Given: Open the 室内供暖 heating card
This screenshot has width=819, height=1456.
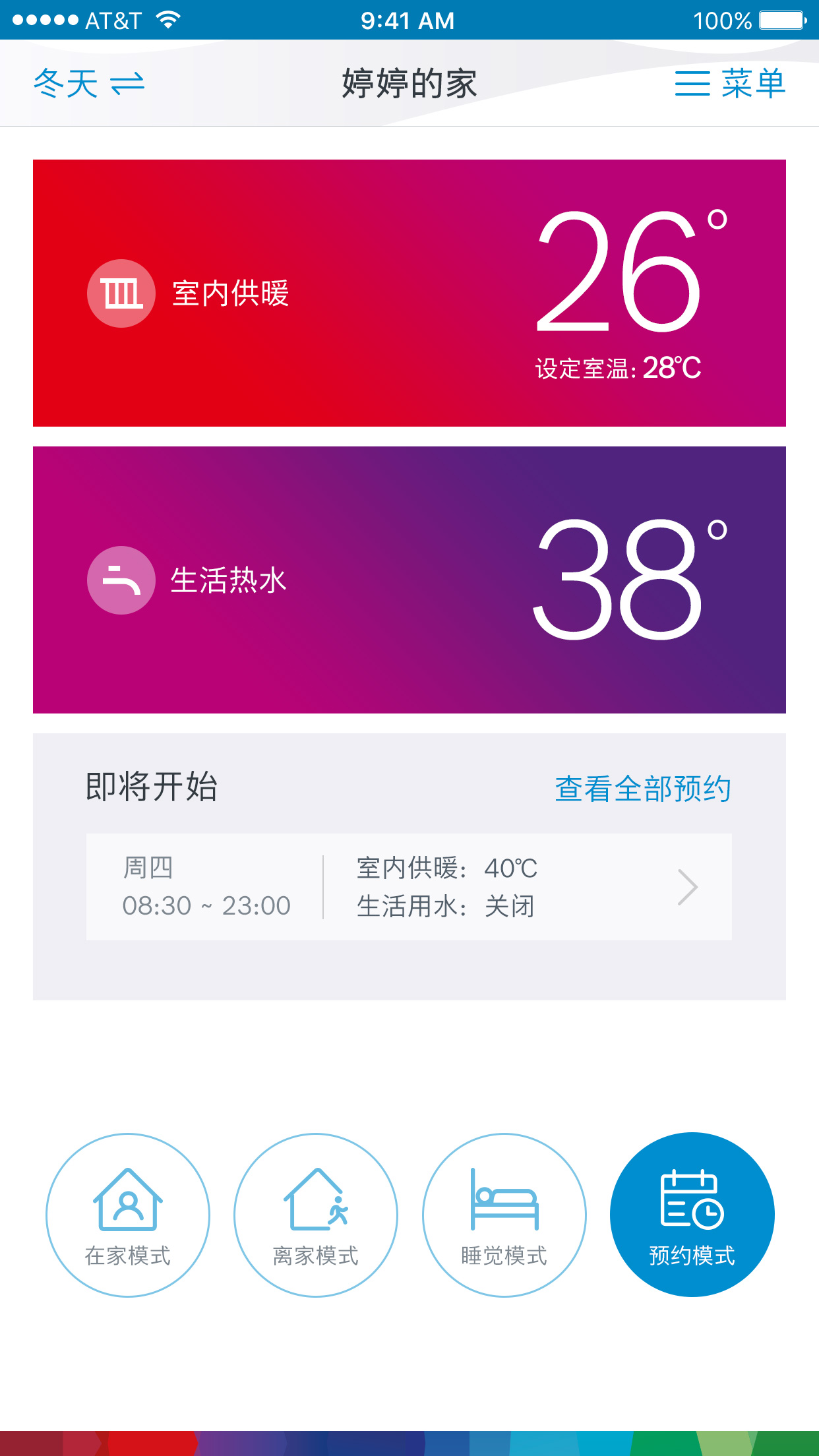Looking at the screenshot, I should click(x=409, y=293).
